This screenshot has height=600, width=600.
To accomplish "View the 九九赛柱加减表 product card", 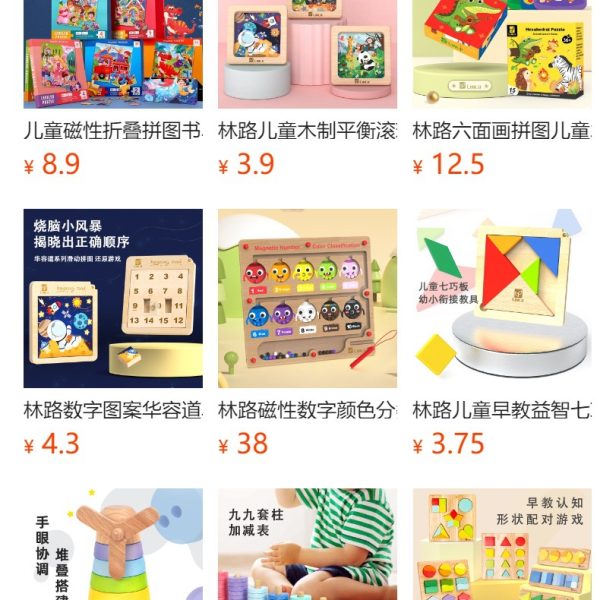I will click(x=308, y=545).
